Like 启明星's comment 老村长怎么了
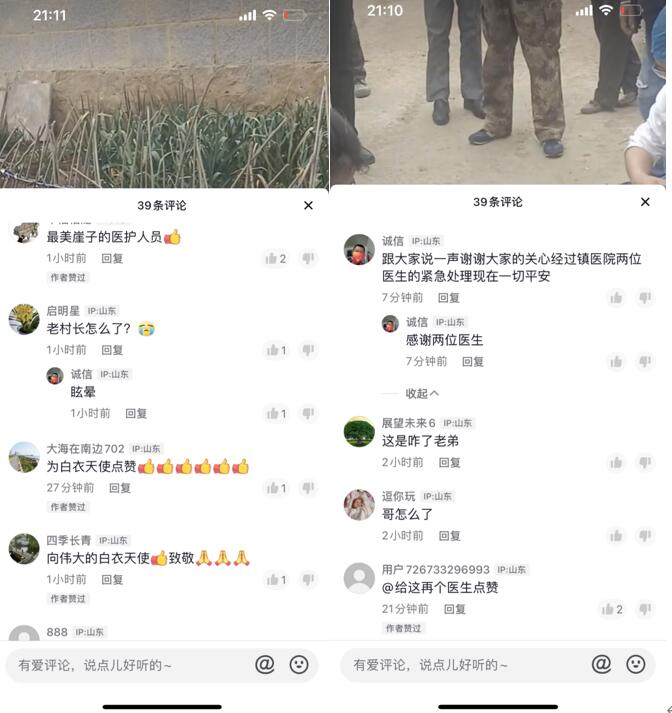 coord(272,350)
